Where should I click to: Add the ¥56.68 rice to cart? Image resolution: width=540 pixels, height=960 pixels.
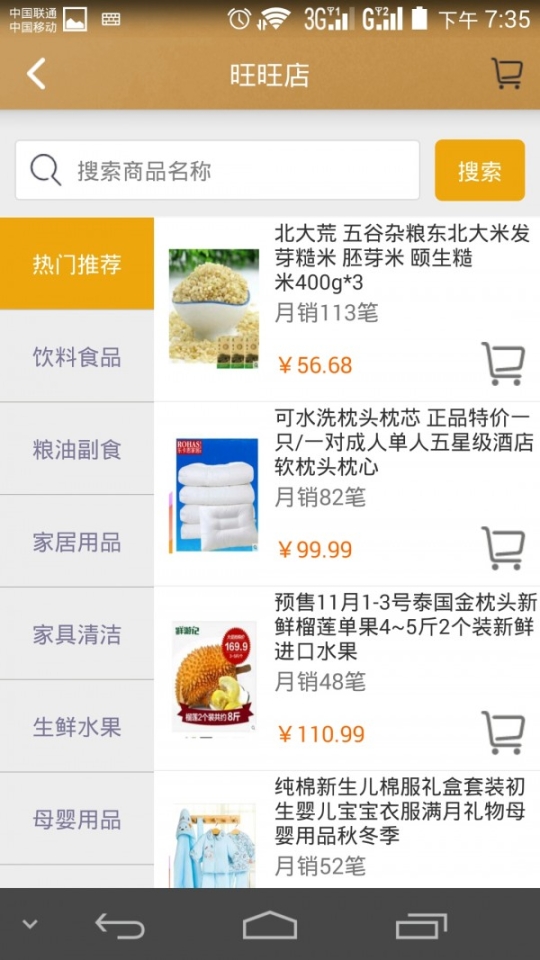coord(503,364)
